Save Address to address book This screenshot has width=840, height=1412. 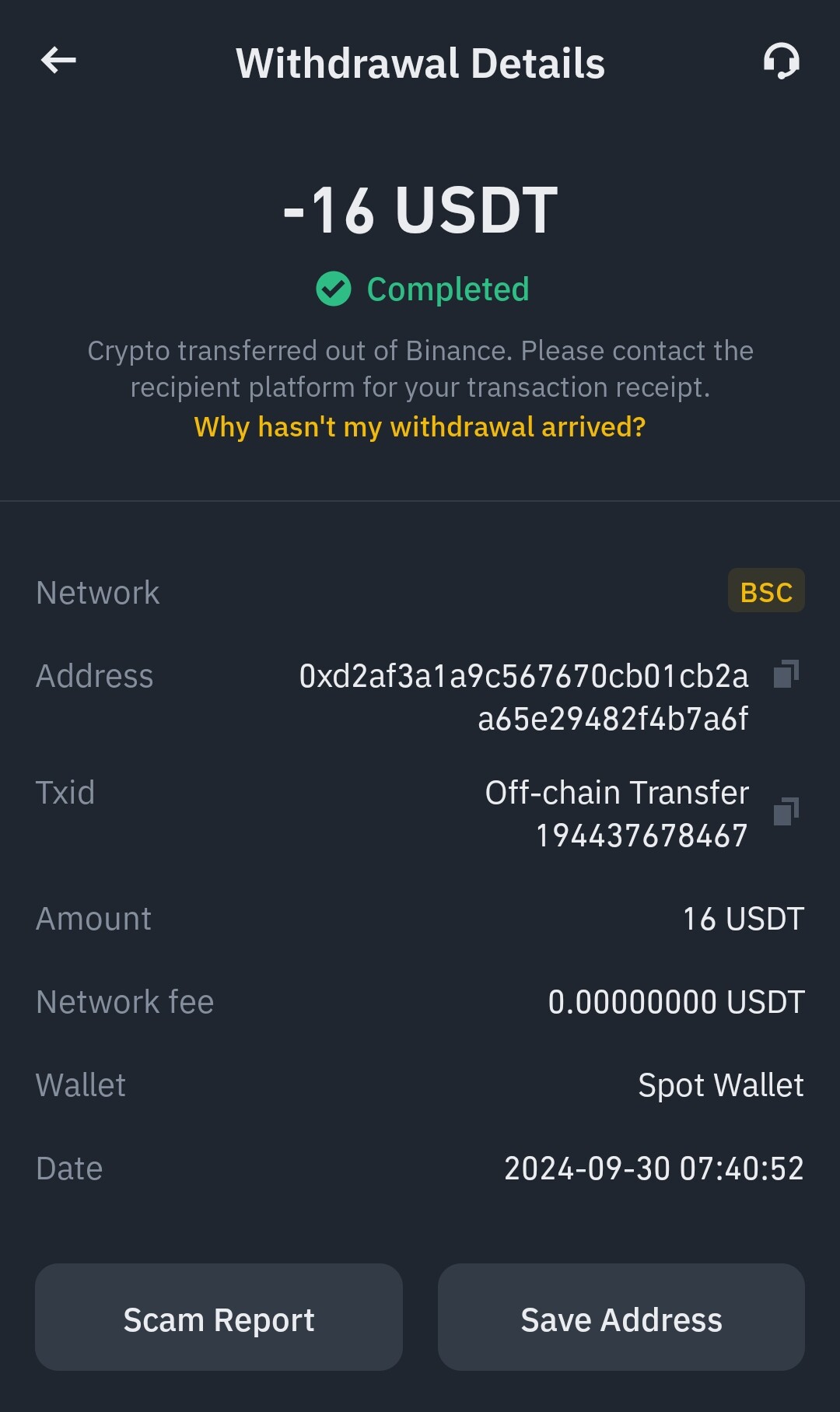point(621,1317)
